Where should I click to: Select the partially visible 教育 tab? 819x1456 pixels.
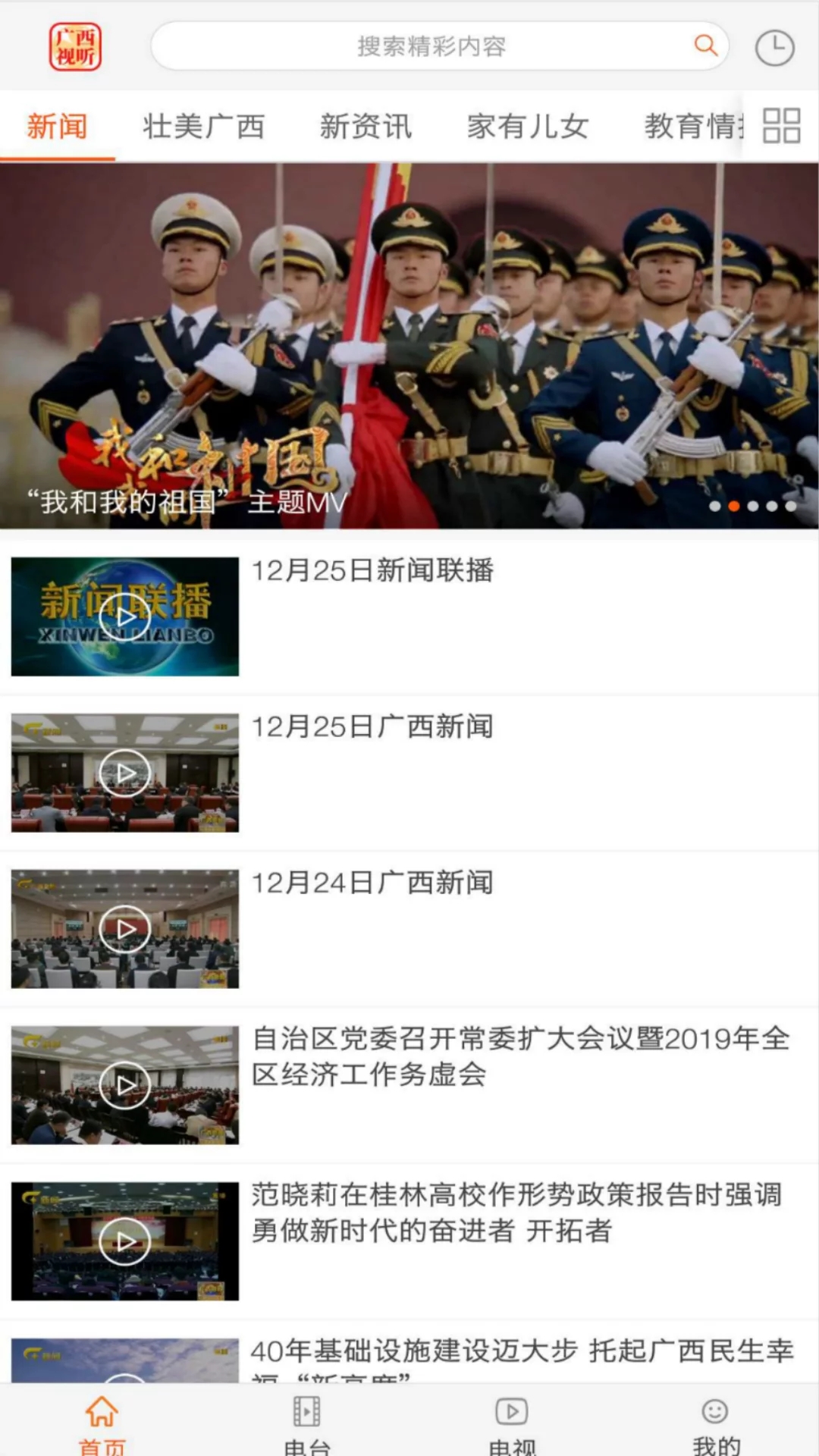click(690, 127)
